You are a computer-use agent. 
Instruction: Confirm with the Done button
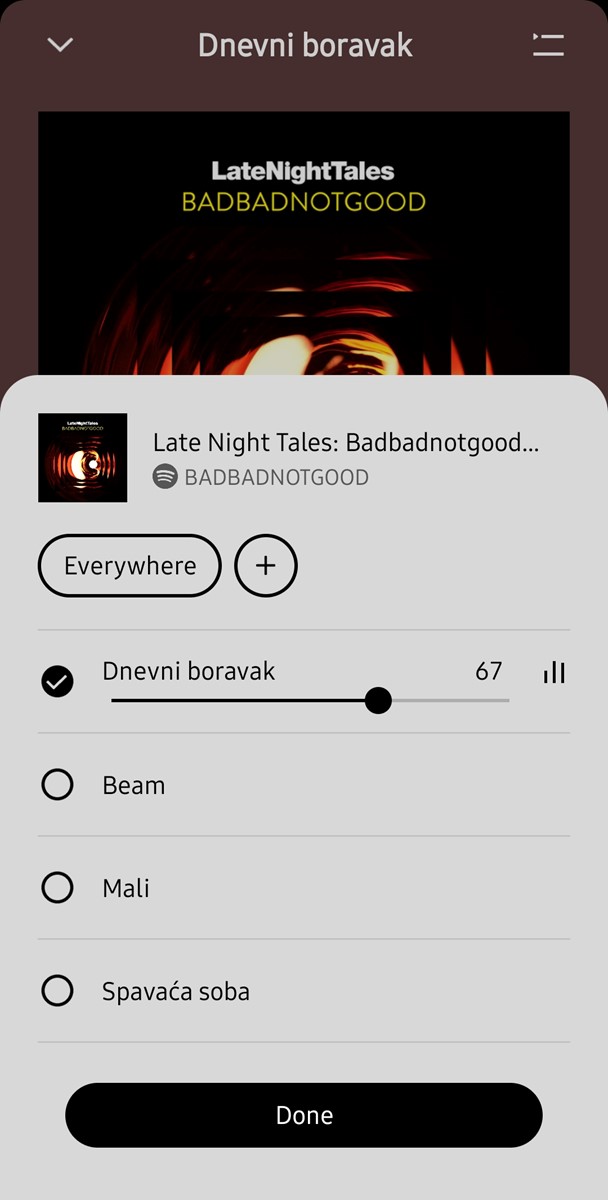(x=304, y=1115)
